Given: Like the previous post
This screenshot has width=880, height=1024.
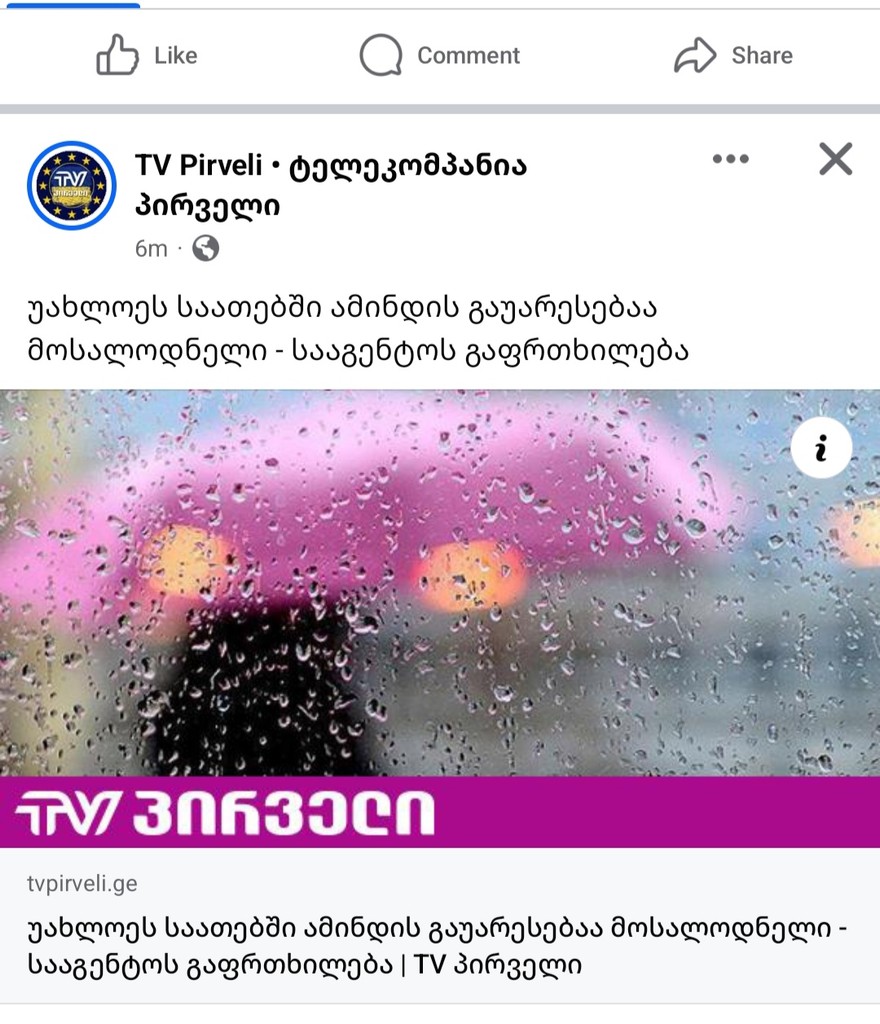Looking at the screenshot, I should tap(146, 55).
